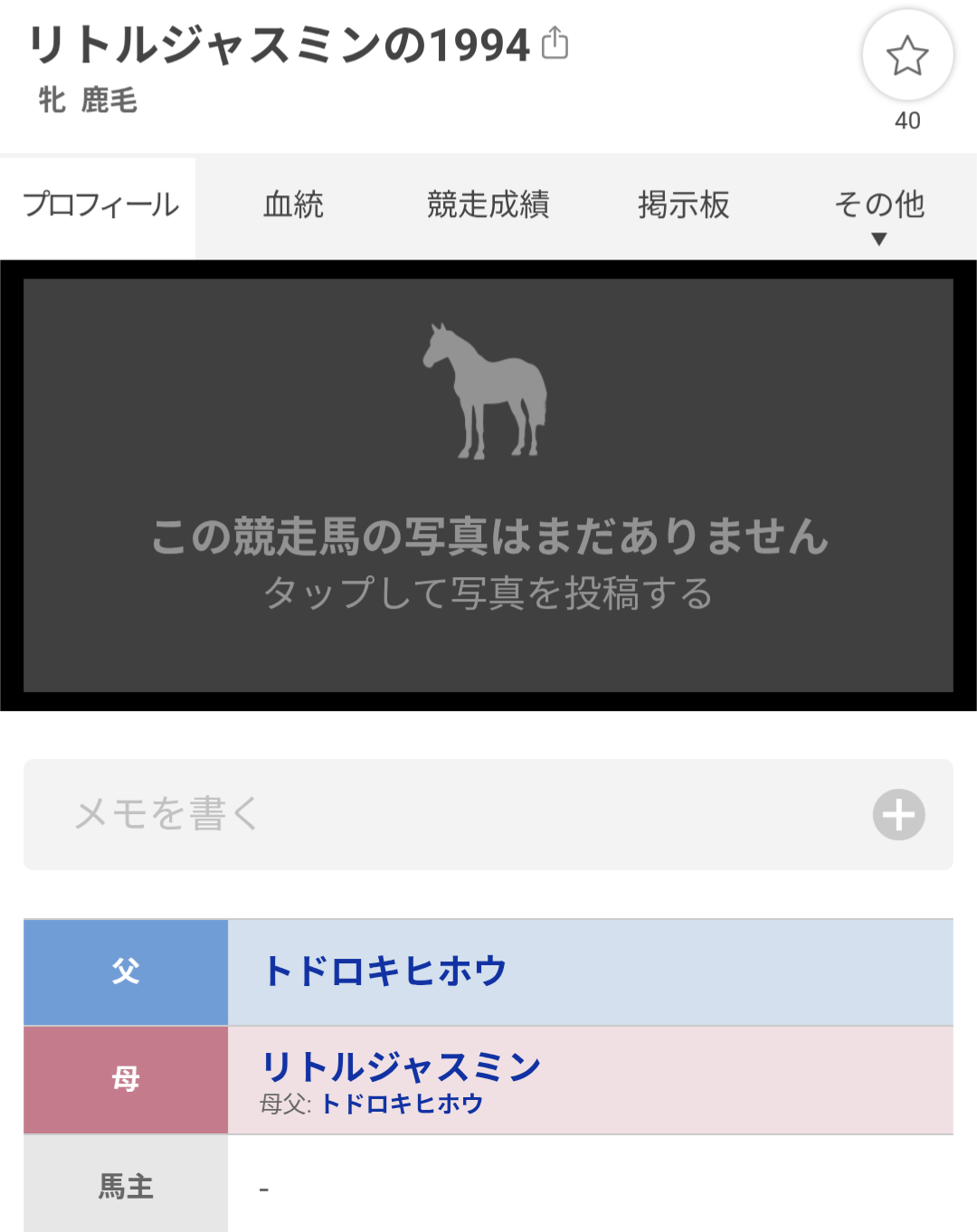Open sire トドロキヒホウ link in 父 row
The width and height of the screenshot is (977, 1232).
384,971
